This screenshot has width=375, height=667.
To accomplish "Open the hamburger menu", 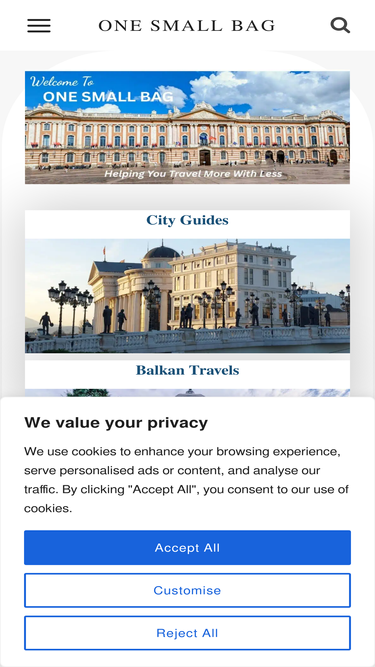I will [x=39, y=26].
